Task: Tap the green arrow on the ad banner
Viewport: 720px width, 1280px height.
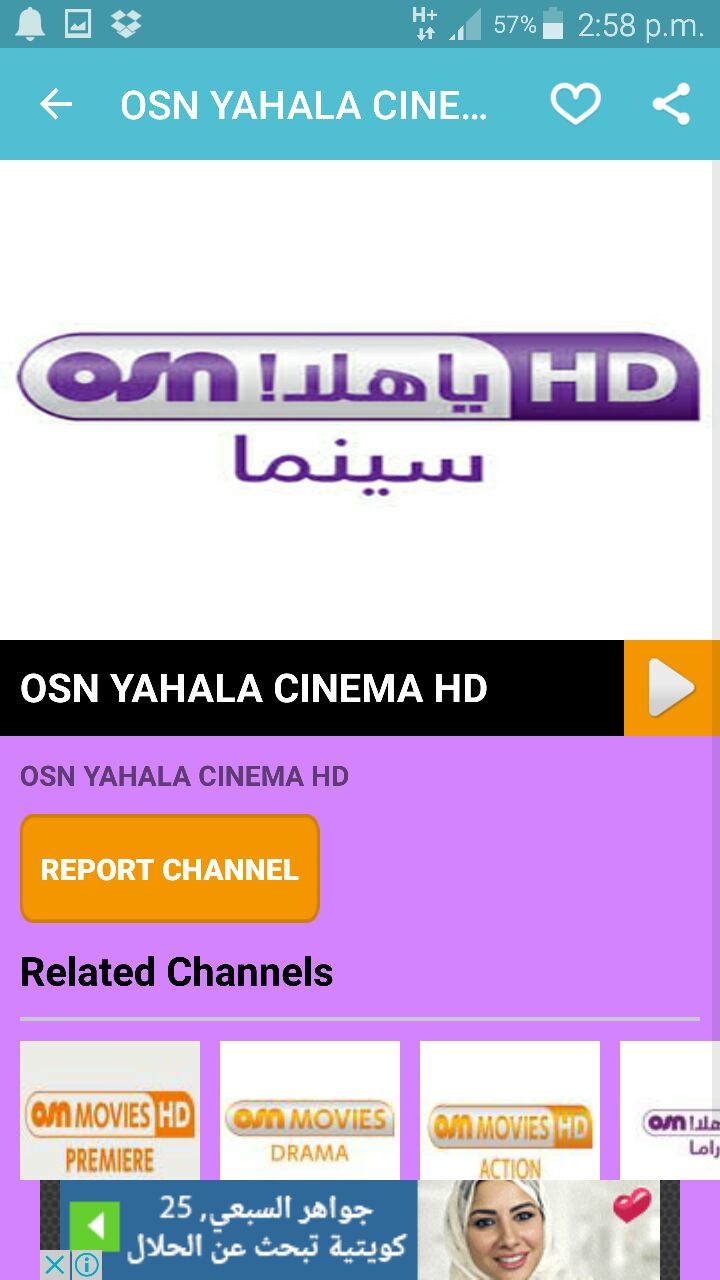Action: (x=95, y=1225)
